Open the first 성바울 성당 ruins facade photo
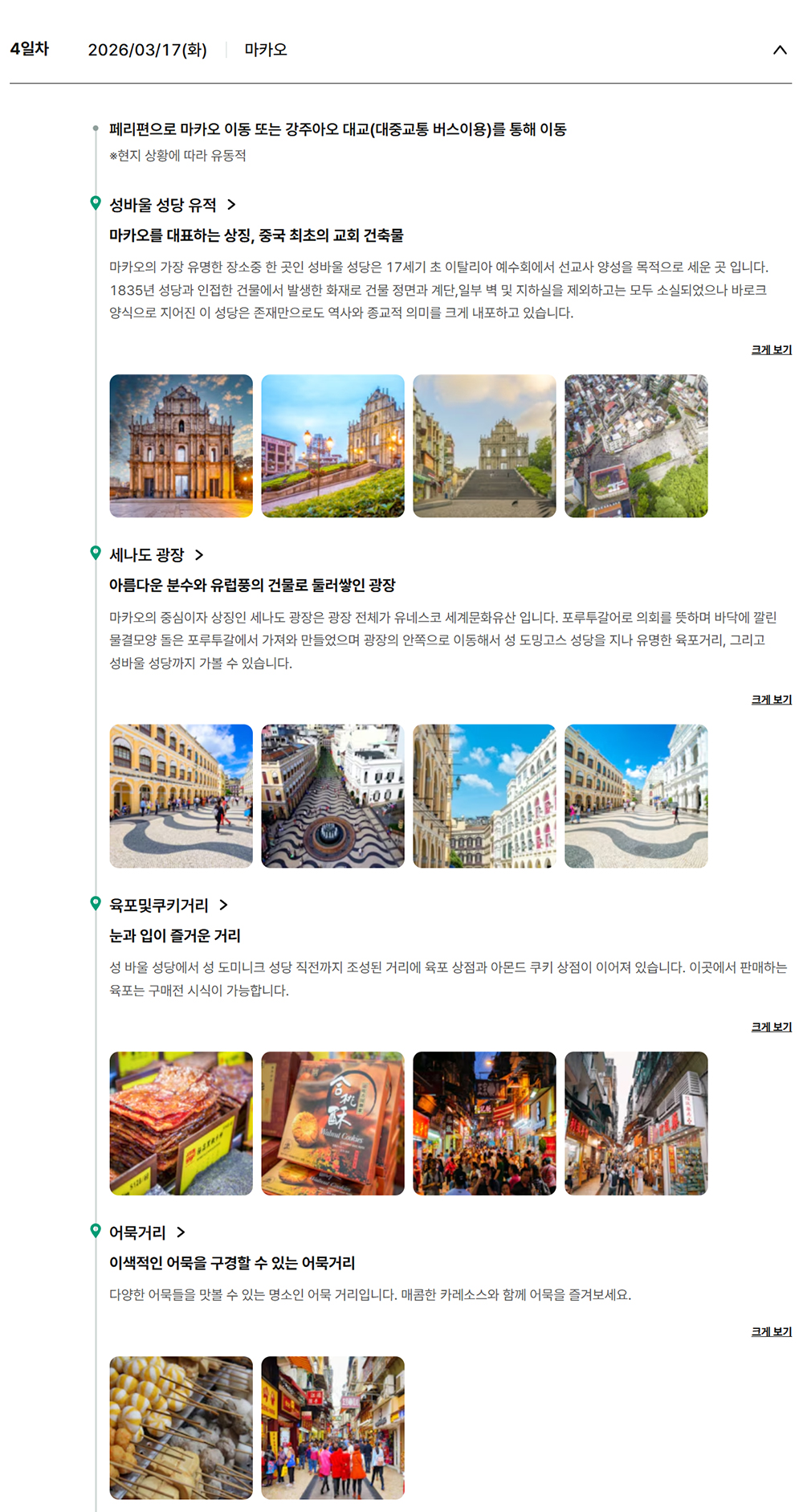The height and width of the screenshot is (1512, 803). tap(181, 446)
